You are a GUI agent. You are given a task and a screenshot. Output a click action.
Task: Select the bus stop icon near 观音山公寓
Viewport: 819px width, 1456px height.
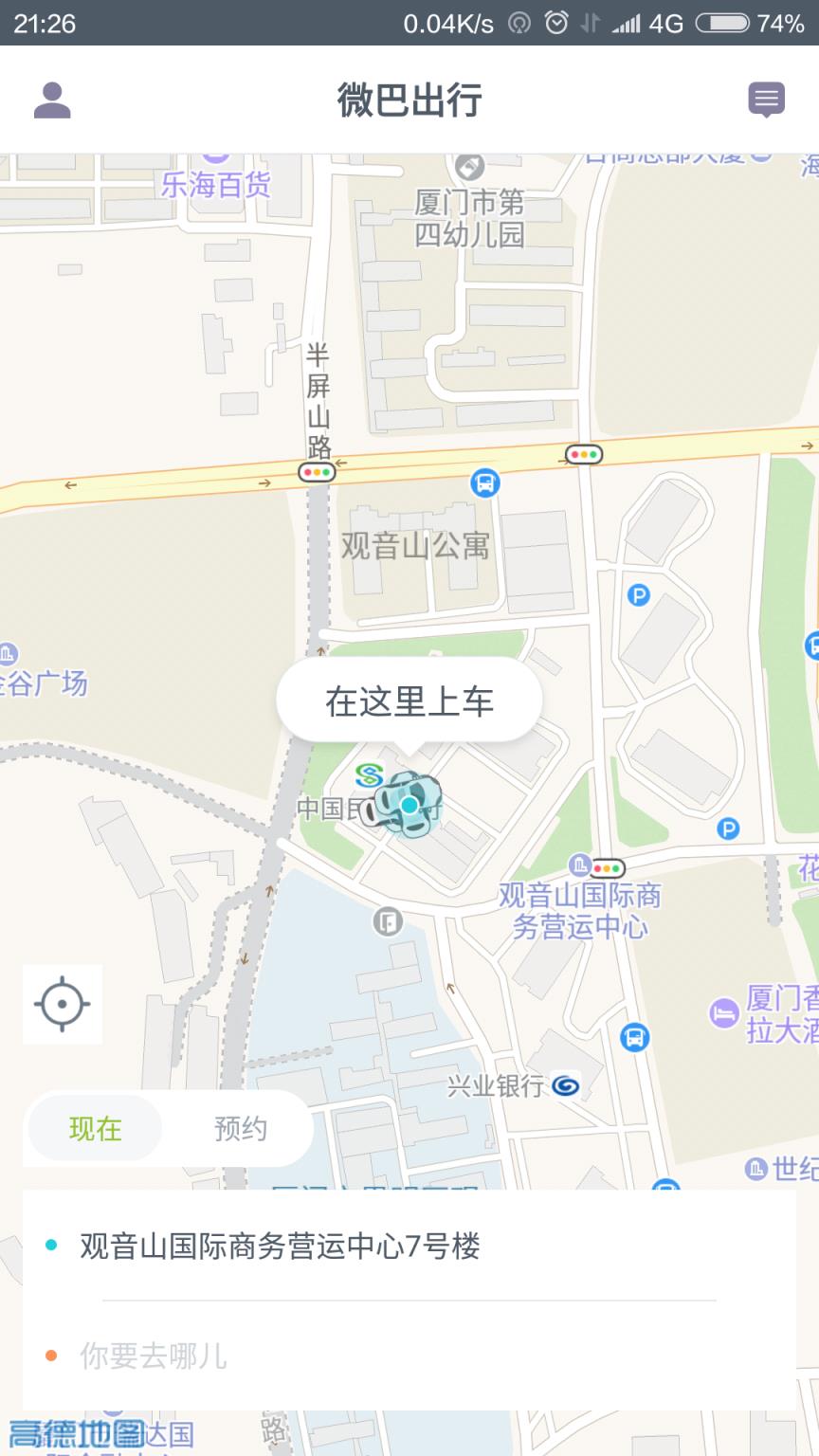[x=484, y=483]
